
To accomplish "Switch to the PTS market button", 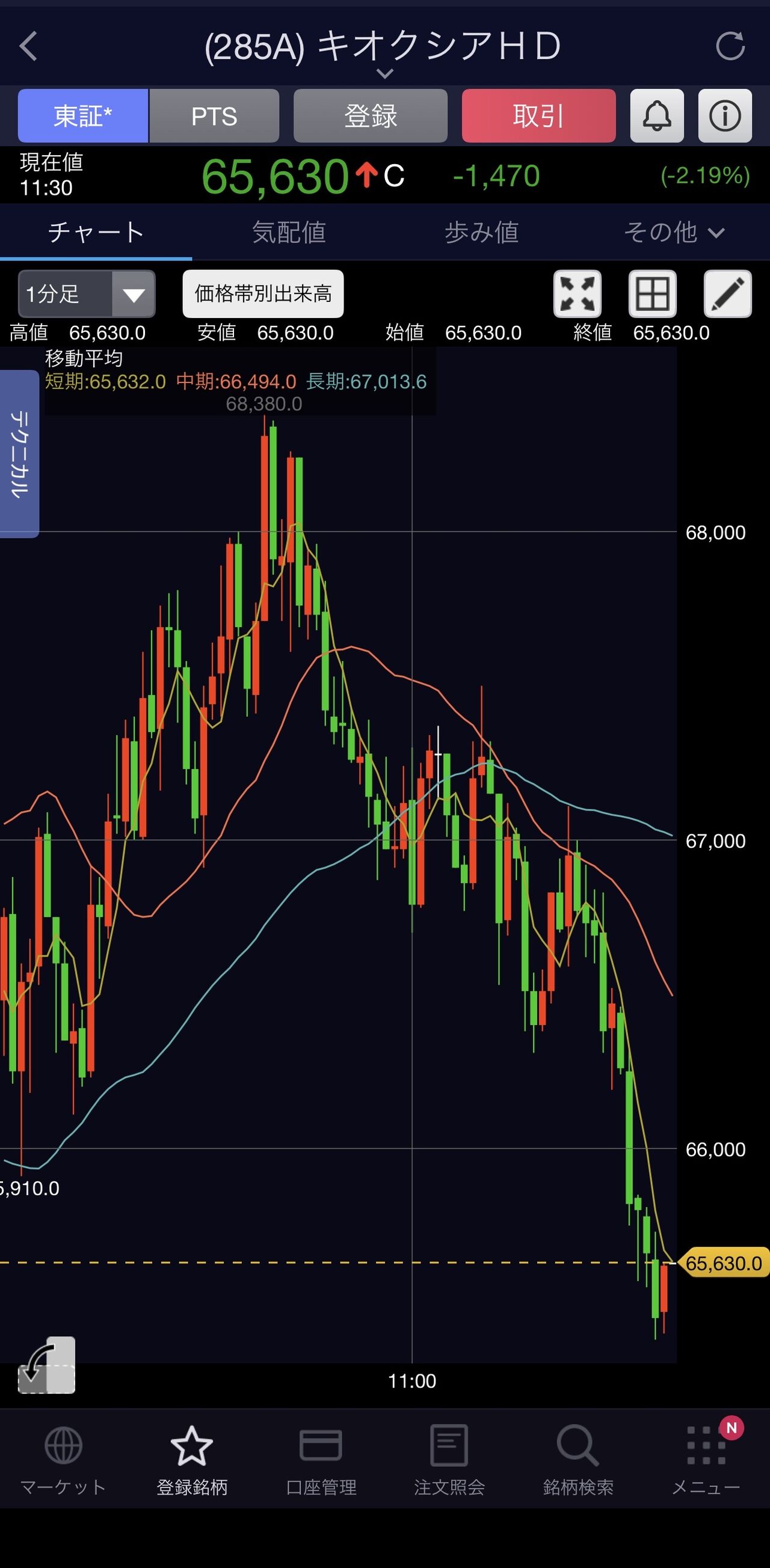I will (x=214, y=115).
